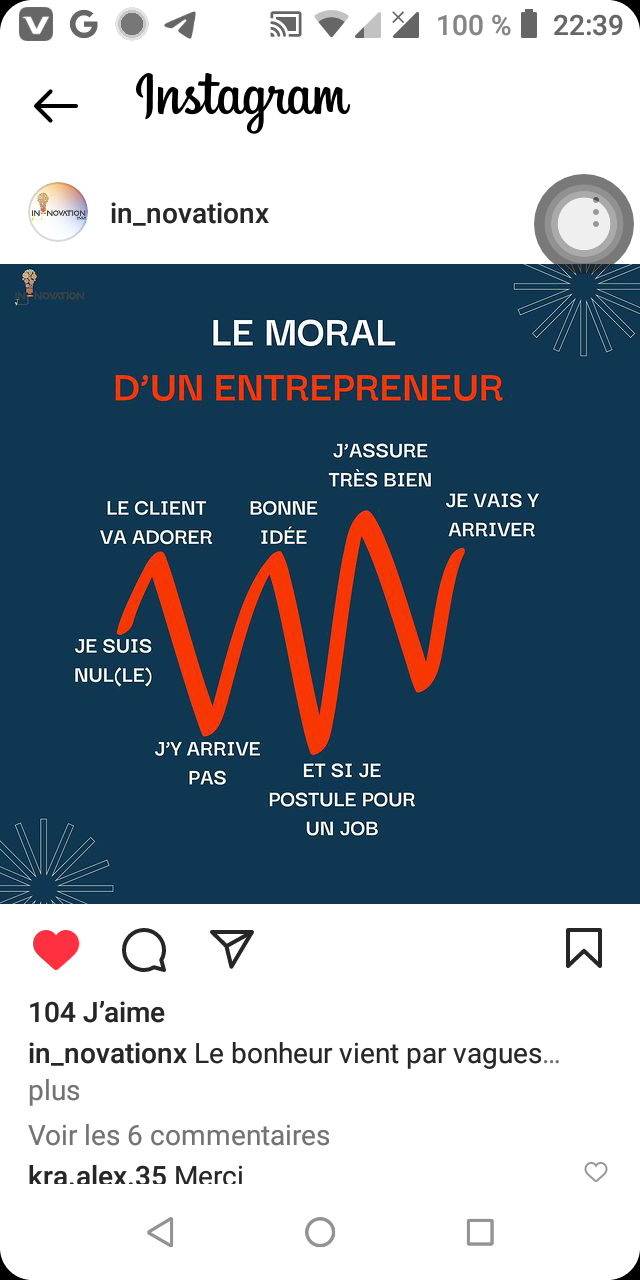View who liked: 104 J'aime
Viewport: 640px width, 1280px height.
[x=97, y=1013]
